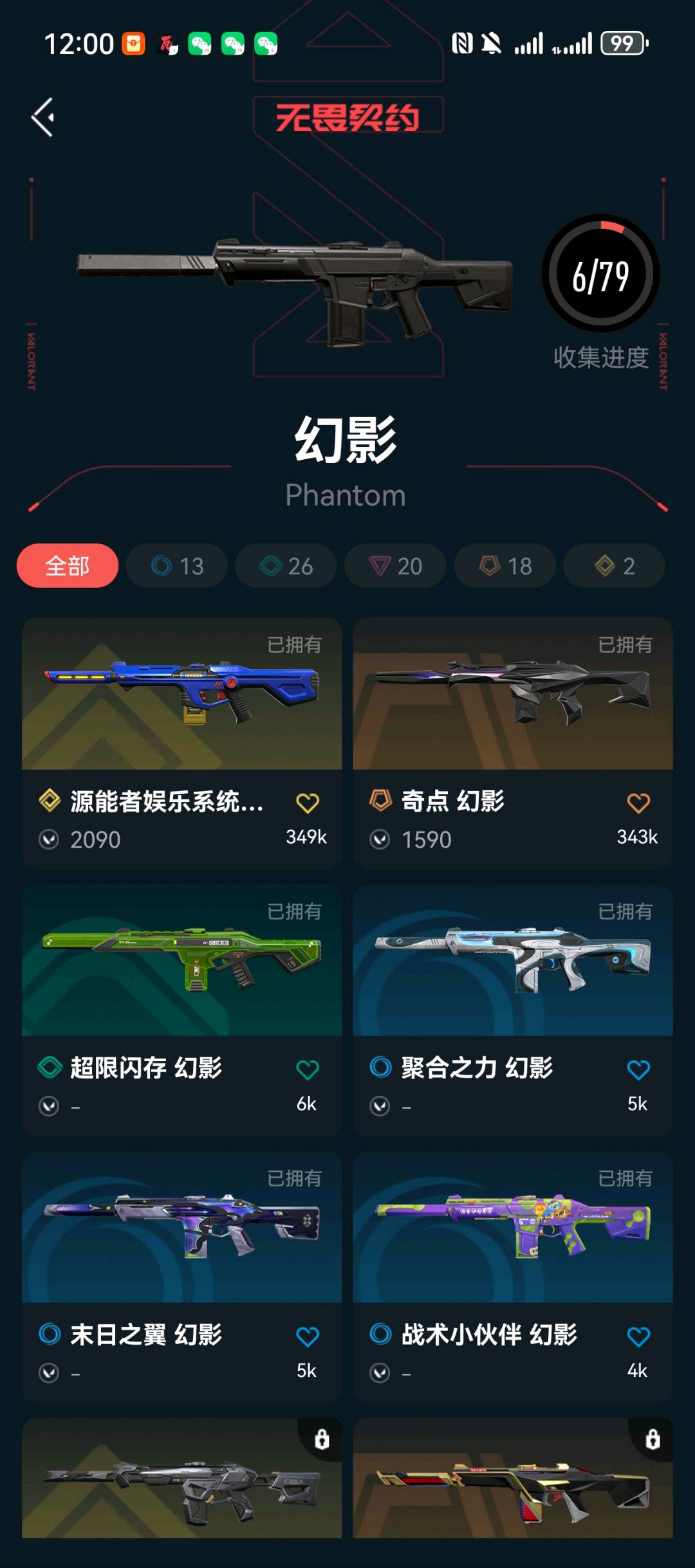Favorite the 聚合之力 幻影 skin
695x1568 pixels.
pos(638,1070)
